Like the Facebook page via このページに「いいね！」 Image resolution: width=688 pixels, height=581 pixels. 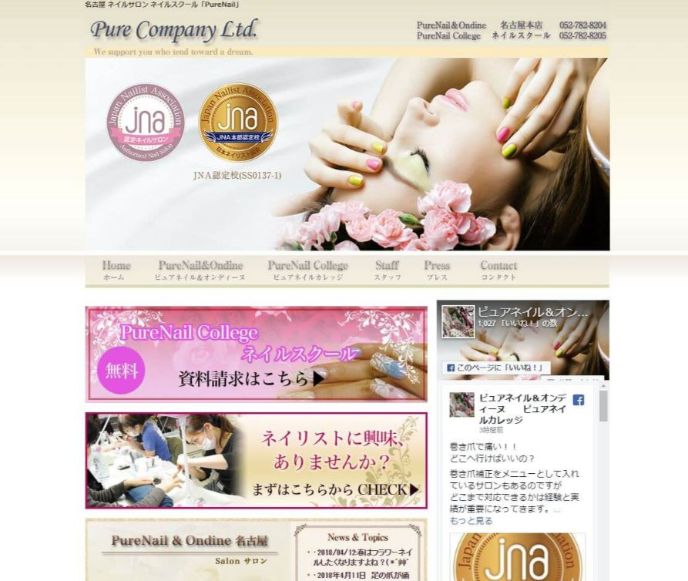pyautogui.click(x=493, y=368)
